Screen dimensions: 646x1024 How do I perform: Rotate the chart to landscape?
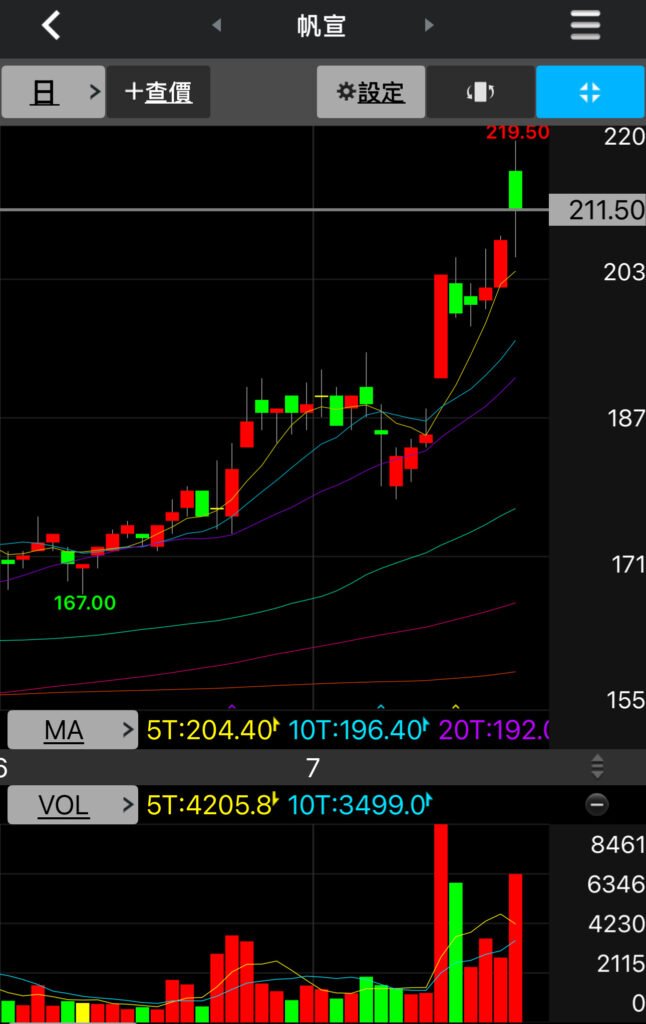coord(481,92)
